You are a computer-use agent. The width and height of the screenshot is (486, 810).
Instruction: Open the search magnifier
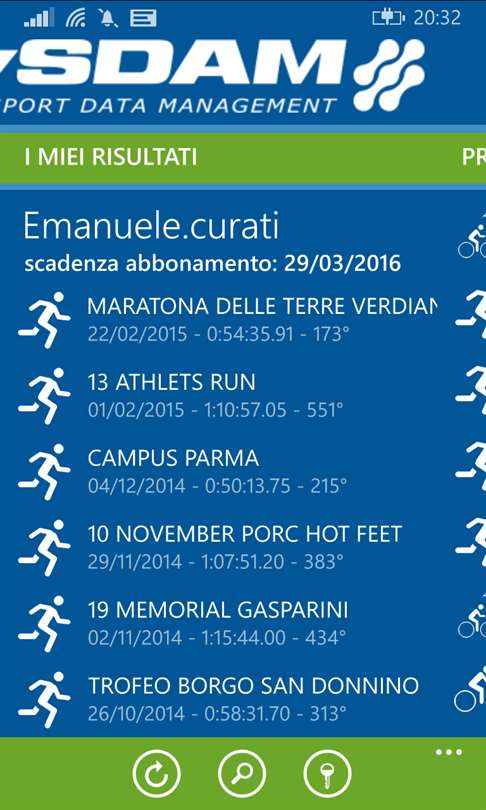242,774
